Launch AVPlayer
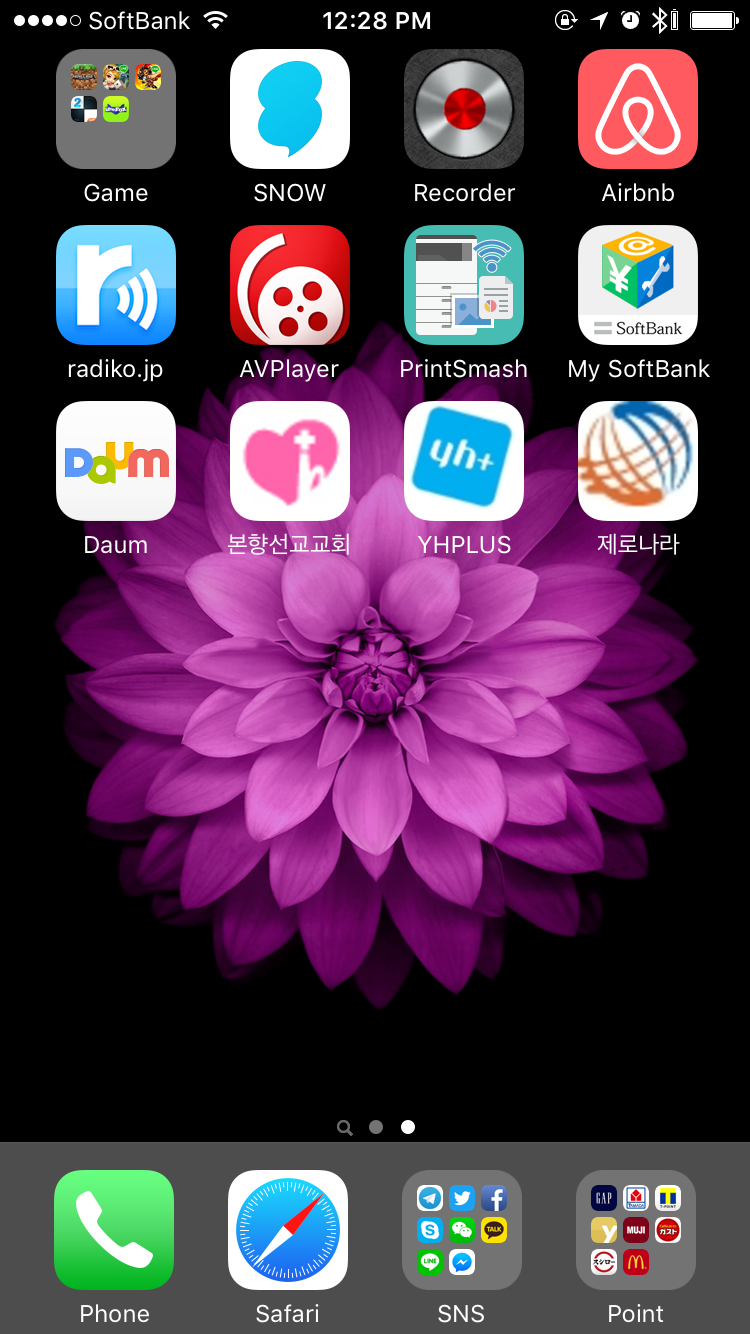The width and height of the screenshot is (750, 1334). coord(290,285)
